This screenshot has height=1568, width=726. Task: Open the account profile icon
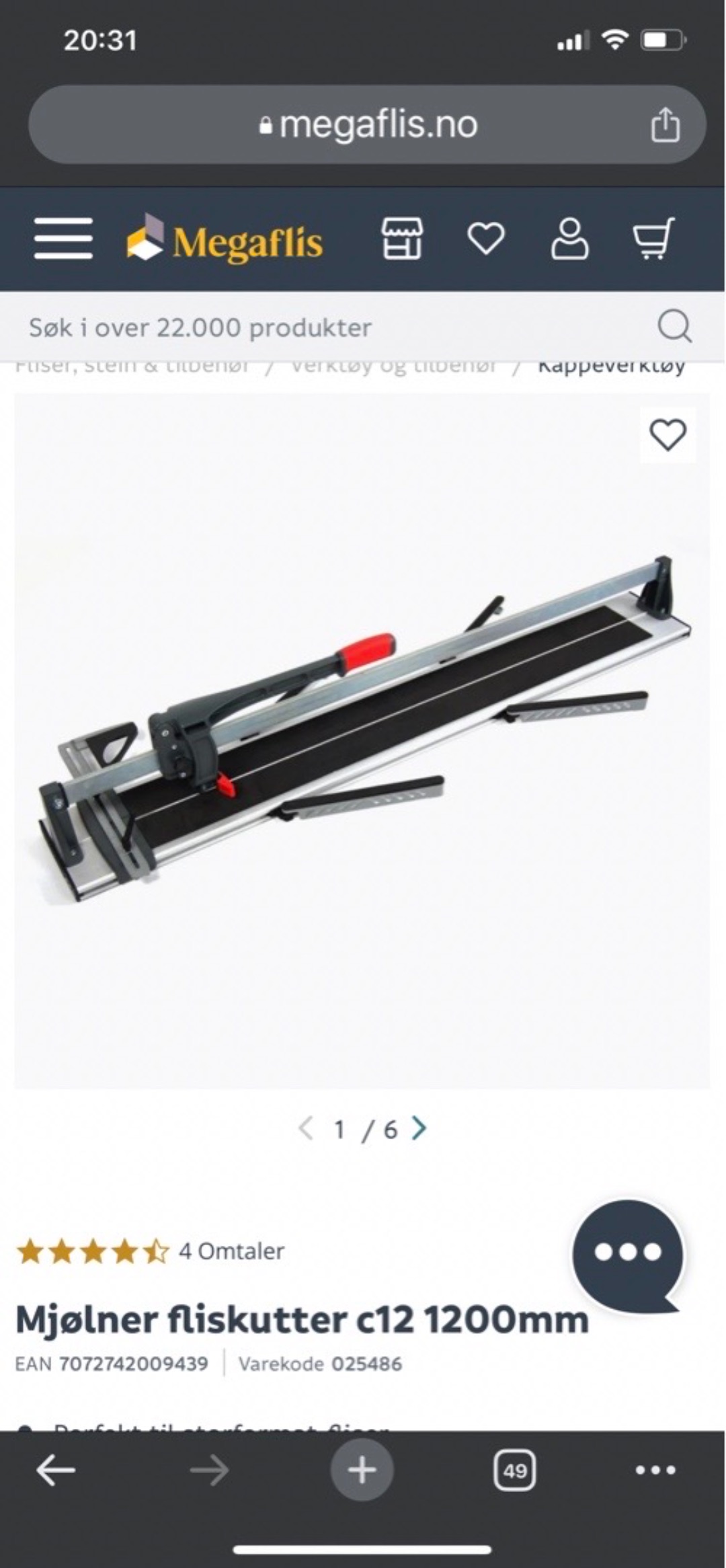click(x=569, y=239)
